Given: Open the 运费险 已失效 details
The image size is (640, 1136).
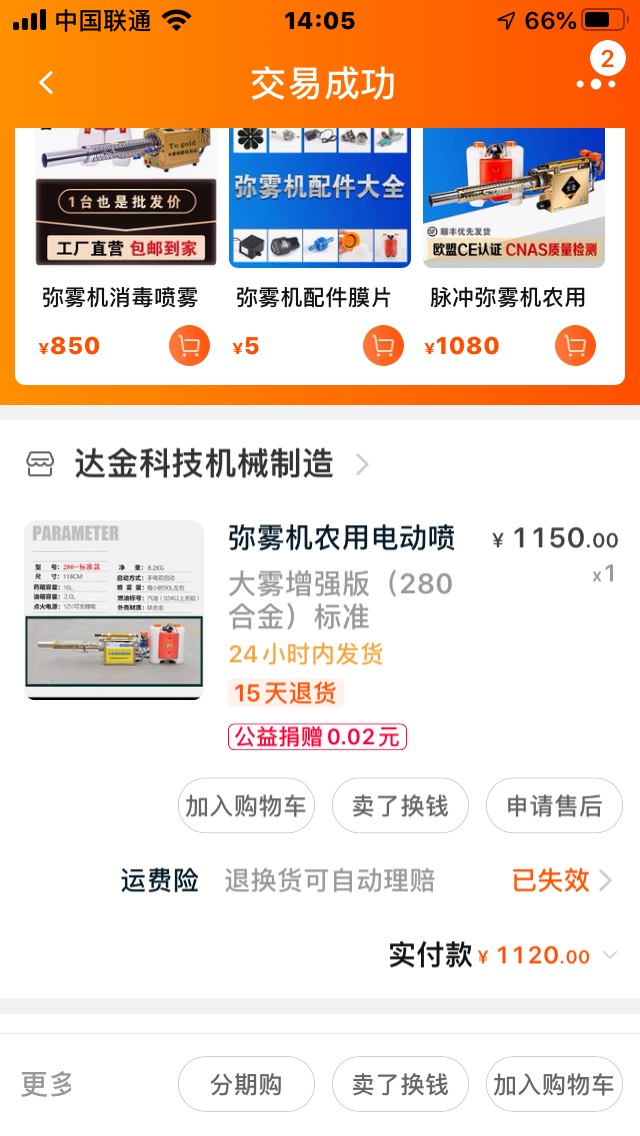Looking at the screenshot, I should tap(560, 880).
